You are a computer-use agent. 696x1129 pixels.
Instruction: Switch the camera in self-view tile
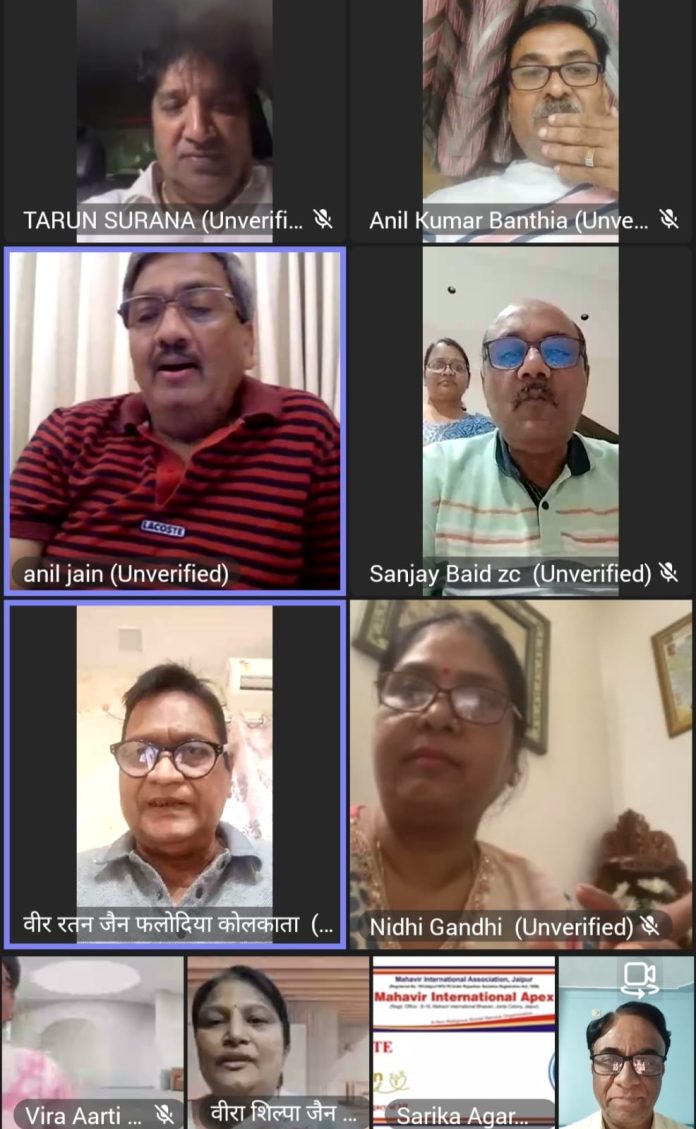point(638,979)
